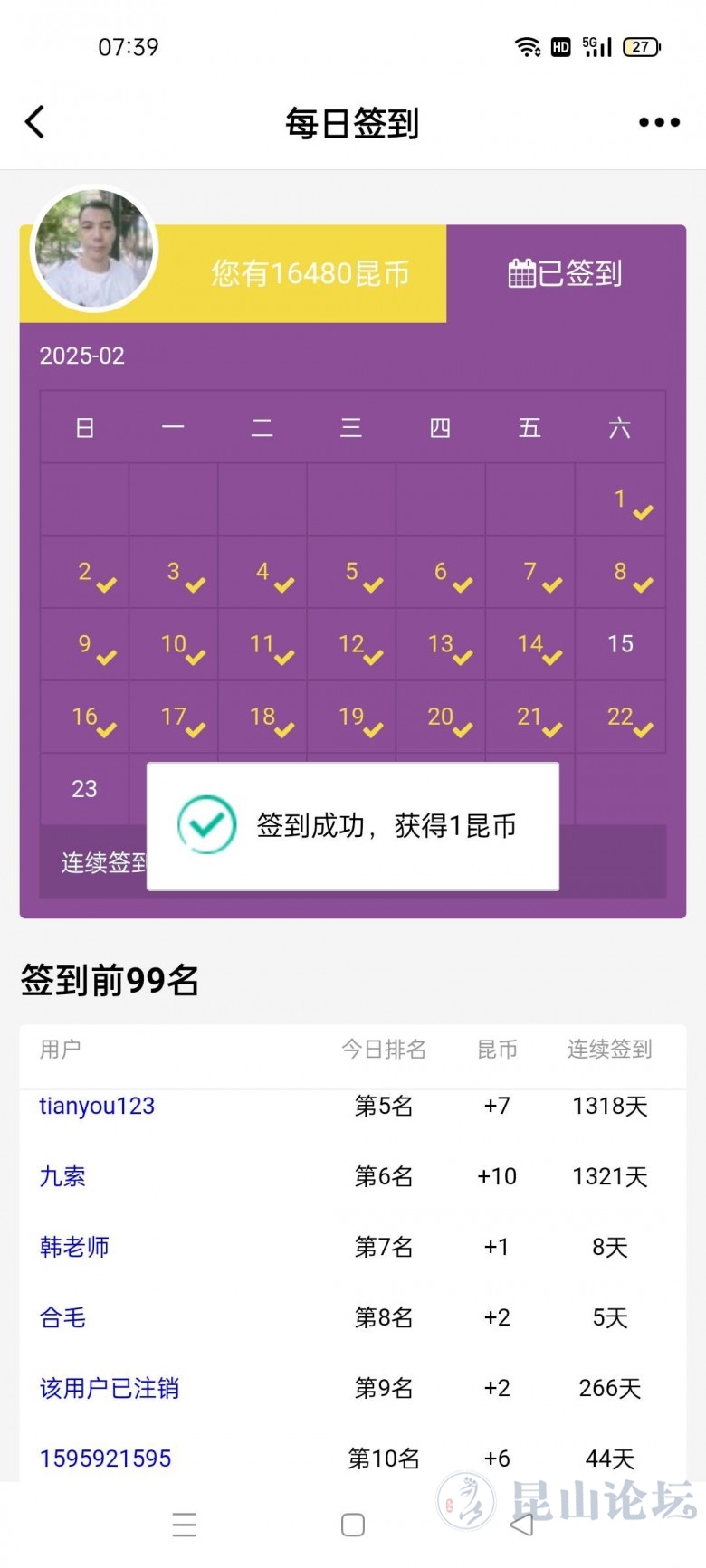The image size is (706, 1568).
Task: Open the system recent apps view
Action: 185,1525
